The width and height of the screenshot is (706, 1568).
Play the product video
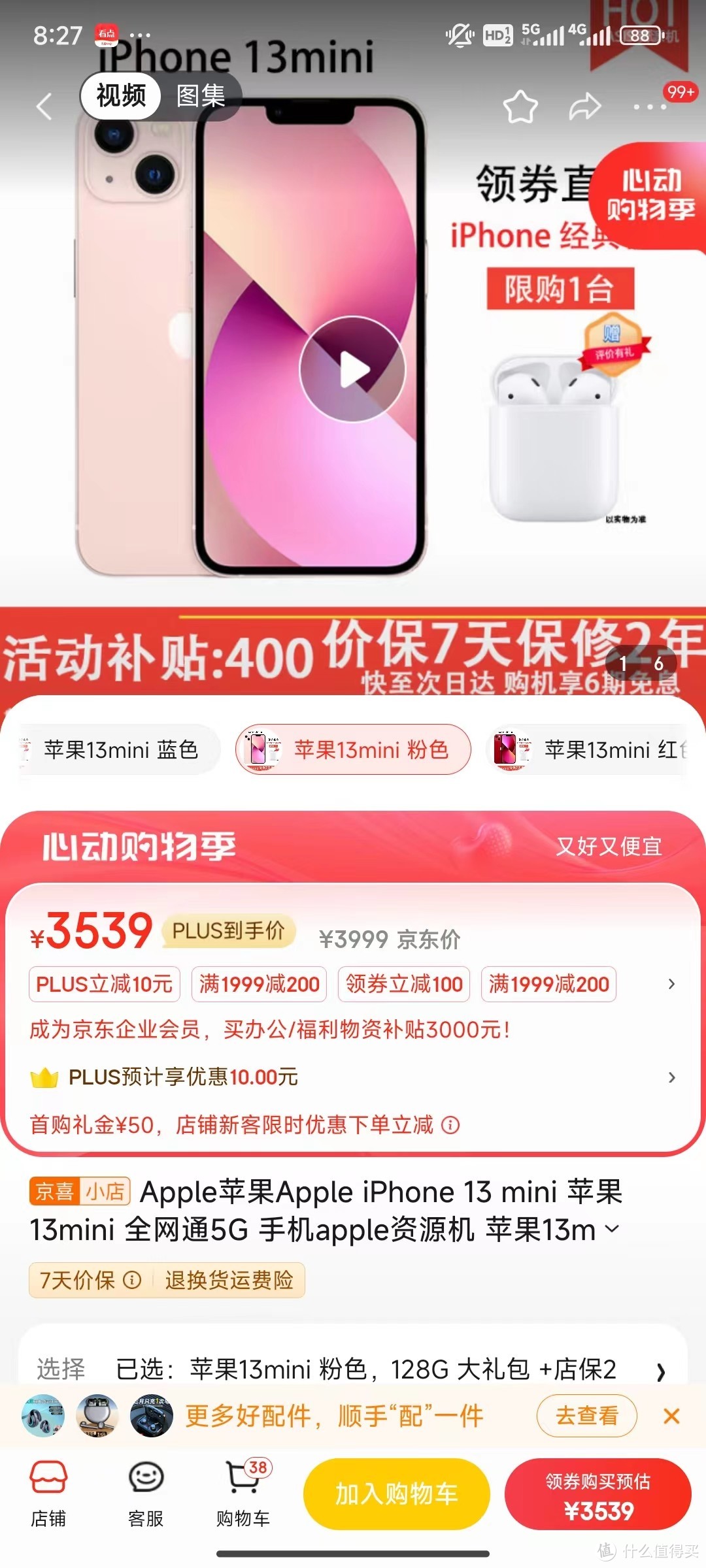(x=353, y=369)
